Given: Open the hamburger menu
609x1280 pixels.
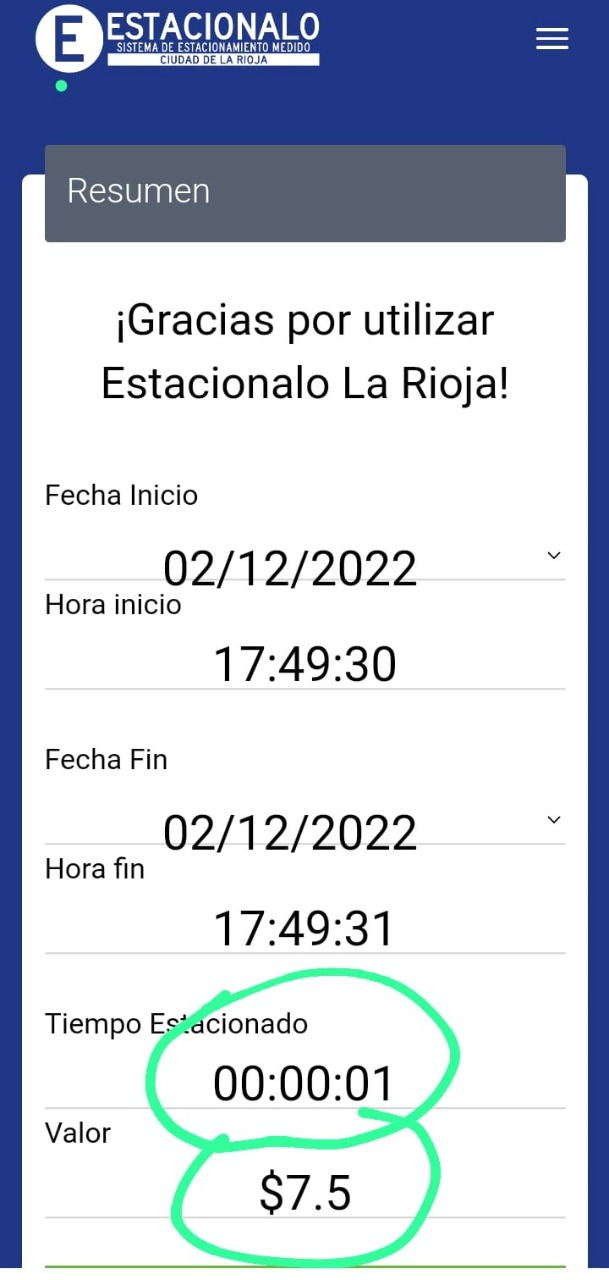Looking at the screenshot, I should coord(552,39).
